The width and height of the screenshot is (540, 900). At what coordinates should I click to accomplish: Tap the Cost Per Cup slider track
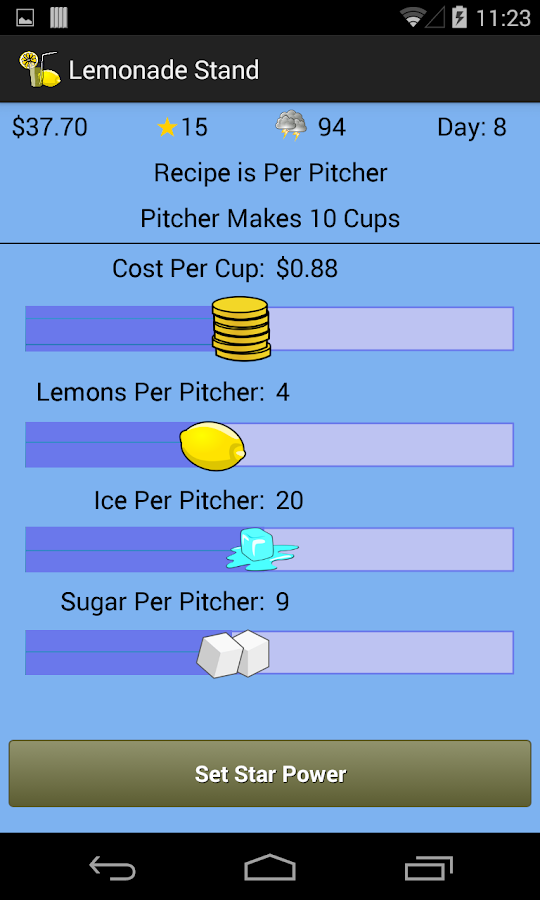[269, 328]
